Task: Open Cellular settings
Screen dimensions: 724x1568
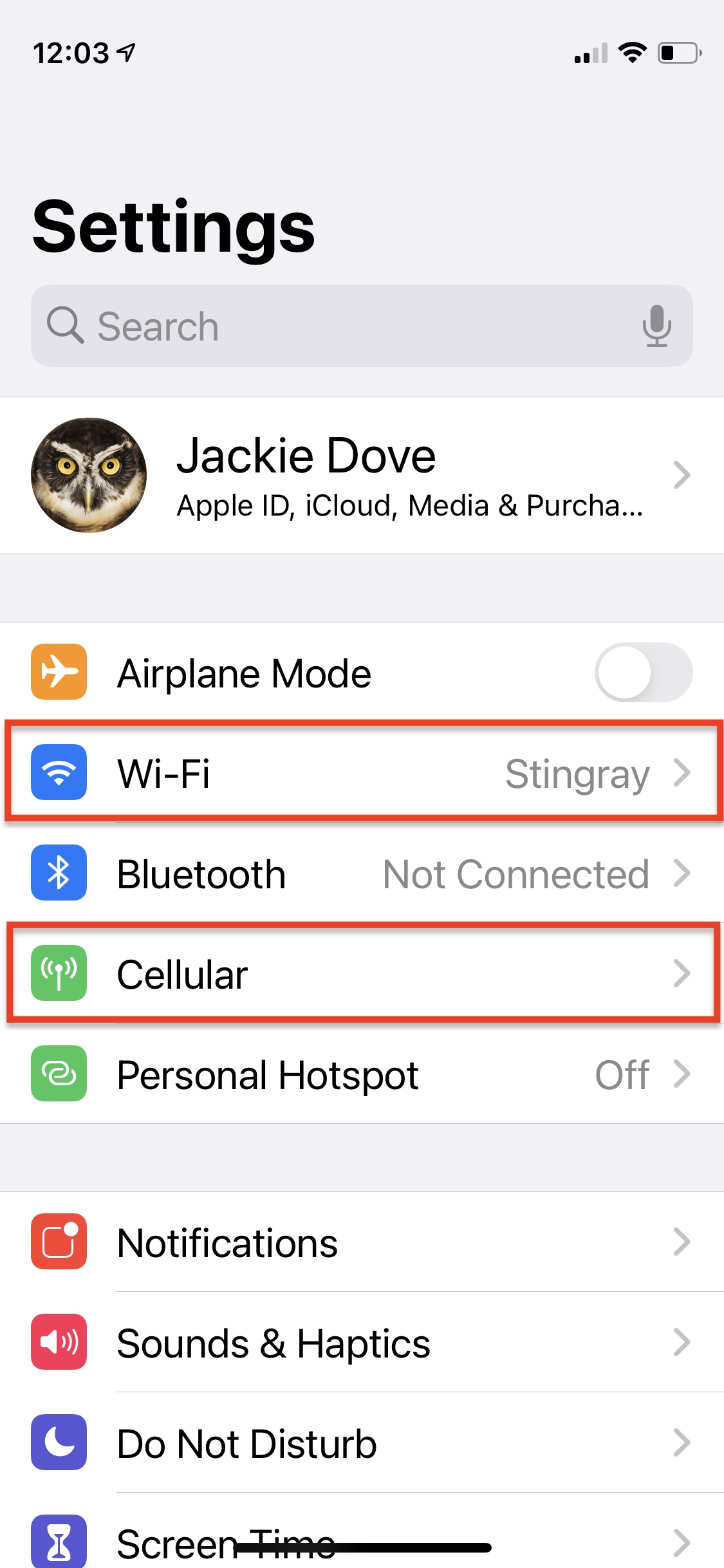Action: coord(362,973)
